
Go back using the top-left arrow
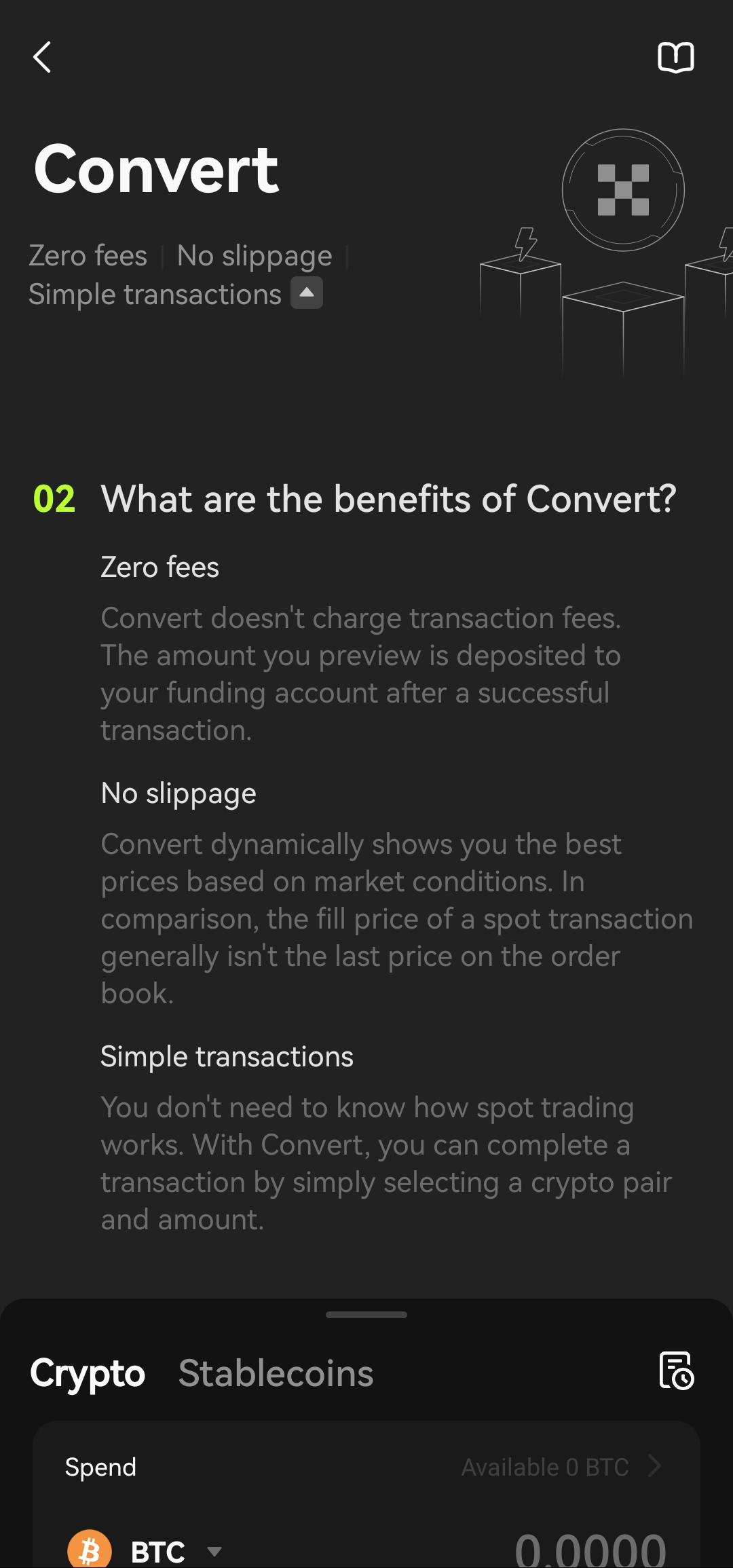click(42, 57)
